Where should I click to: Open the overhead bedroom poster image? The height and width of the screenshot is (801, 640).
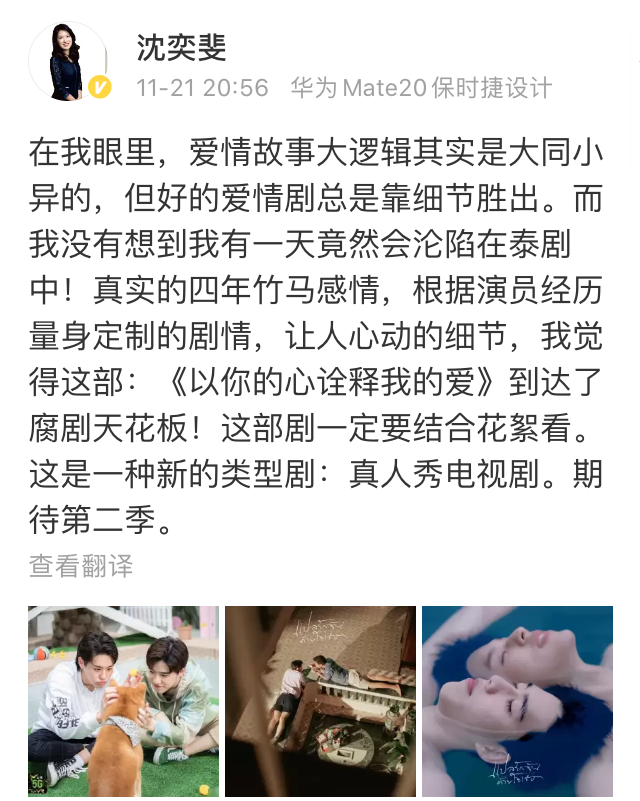[x=320, y=701]
